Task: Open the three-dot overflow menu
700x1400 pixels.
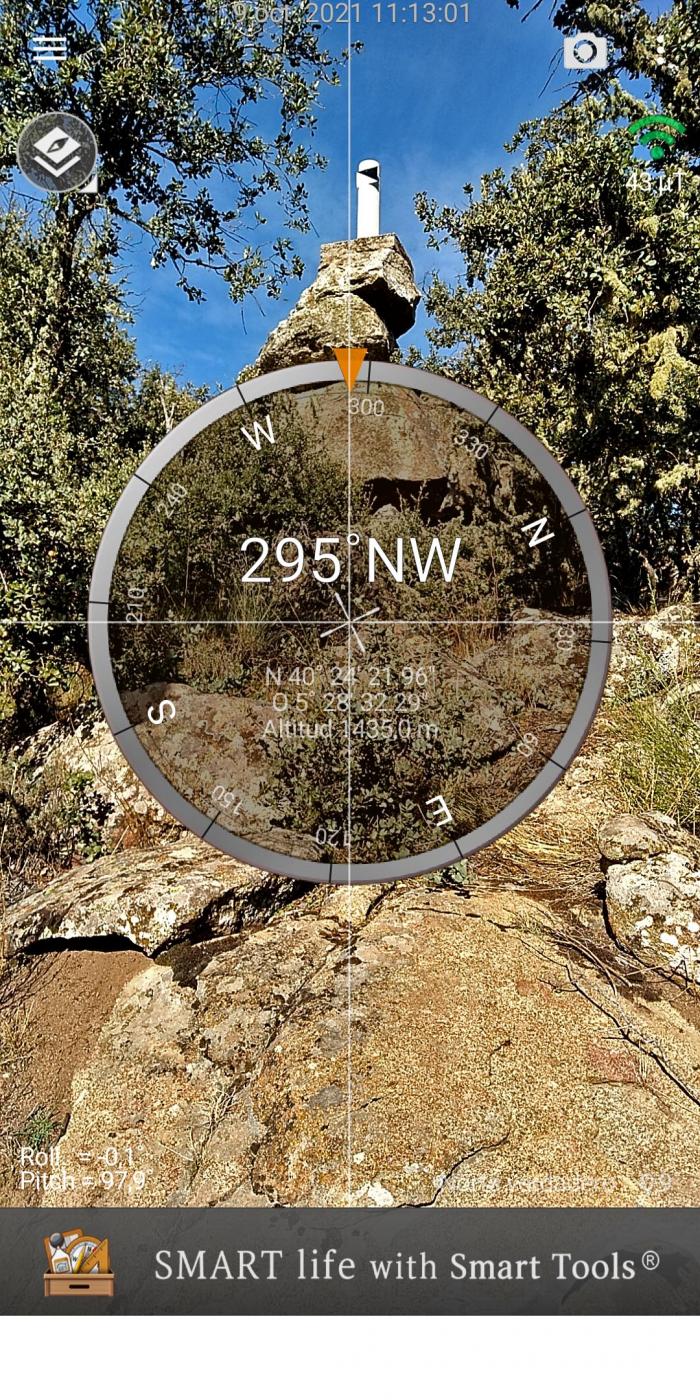Action: point(660,50)
